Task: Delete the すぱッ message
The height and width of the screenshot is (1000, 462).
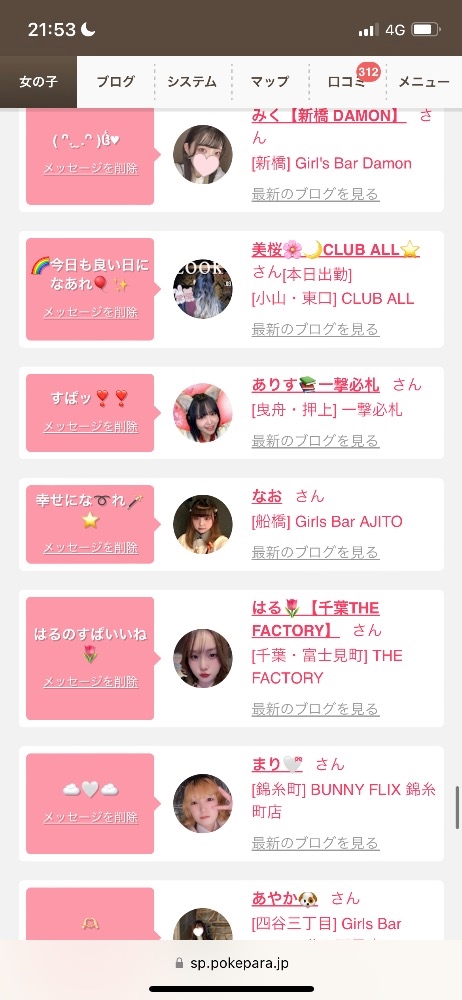Action: tap(90, 427)
